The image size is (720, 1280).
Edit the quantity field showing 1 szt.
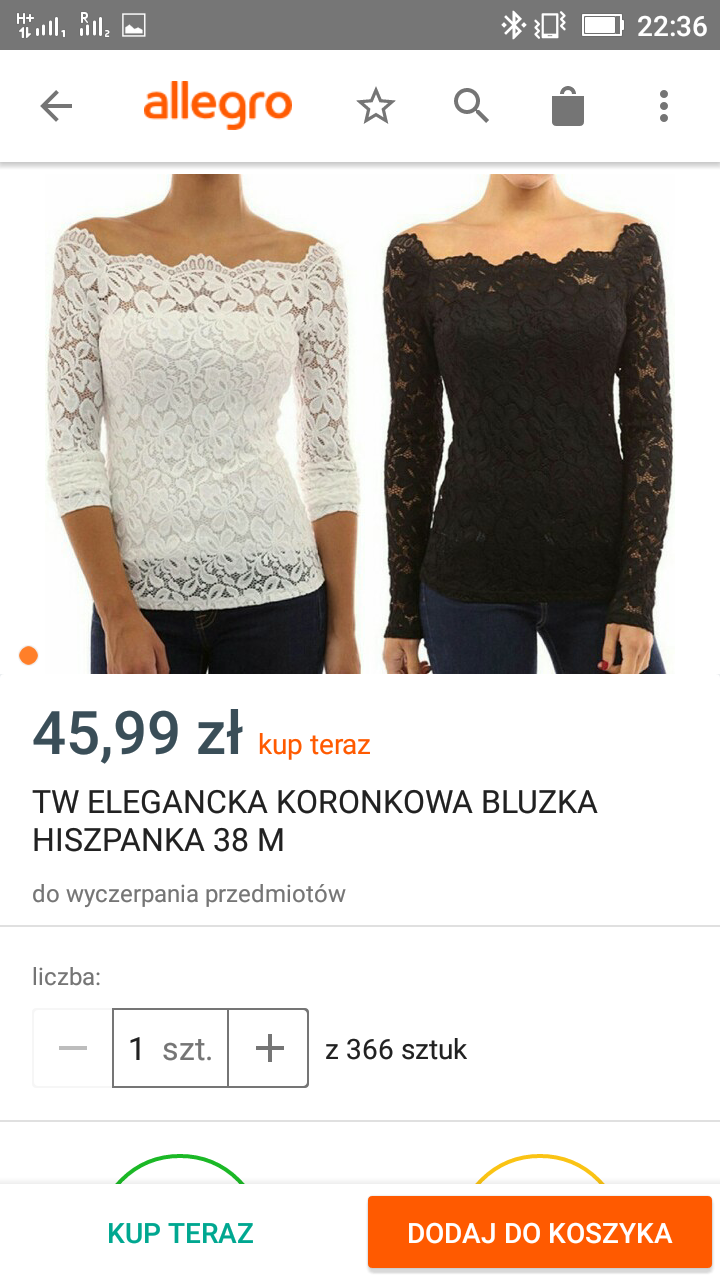coord(170,1048)
